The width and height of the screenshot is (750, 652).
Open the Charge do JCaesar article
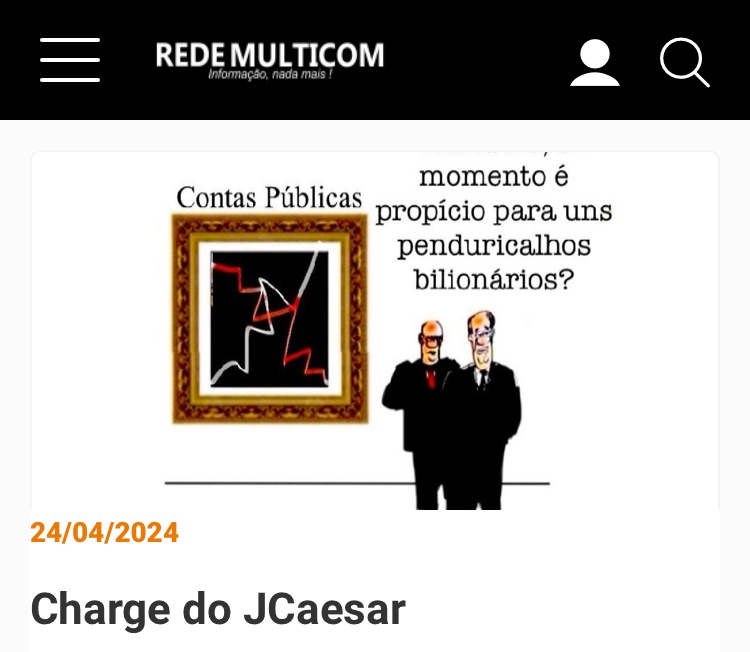tap(218, 609)
